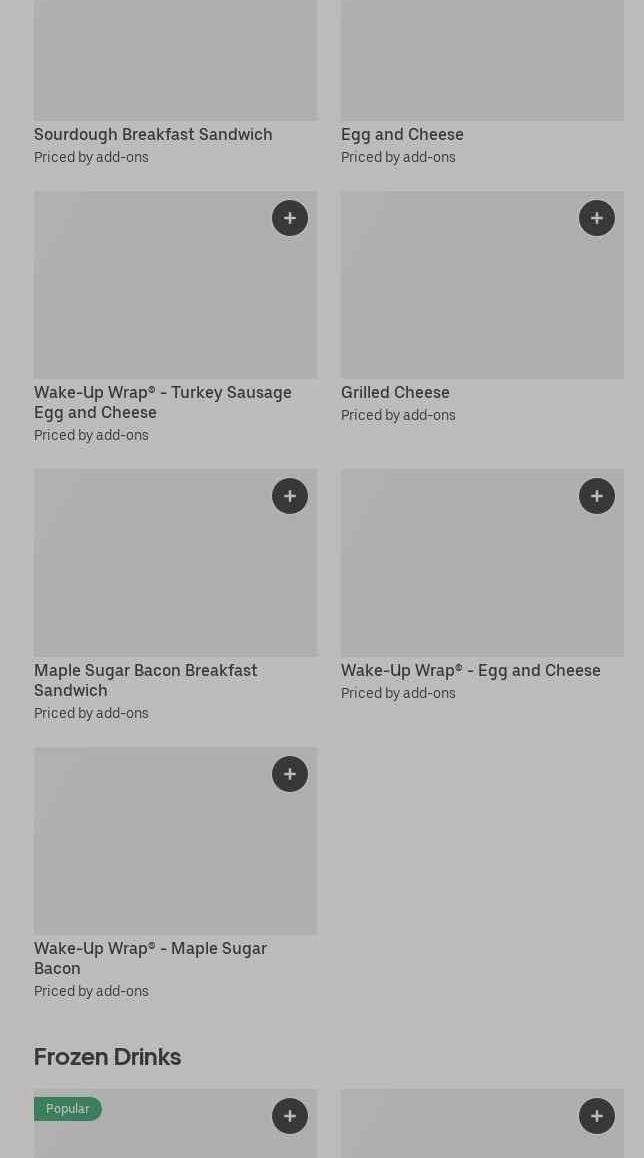View Maple Sugar Bacon Breakfast Sandwich details
The height and width of the screenshot is (1158, 644).
pos(145,680)
